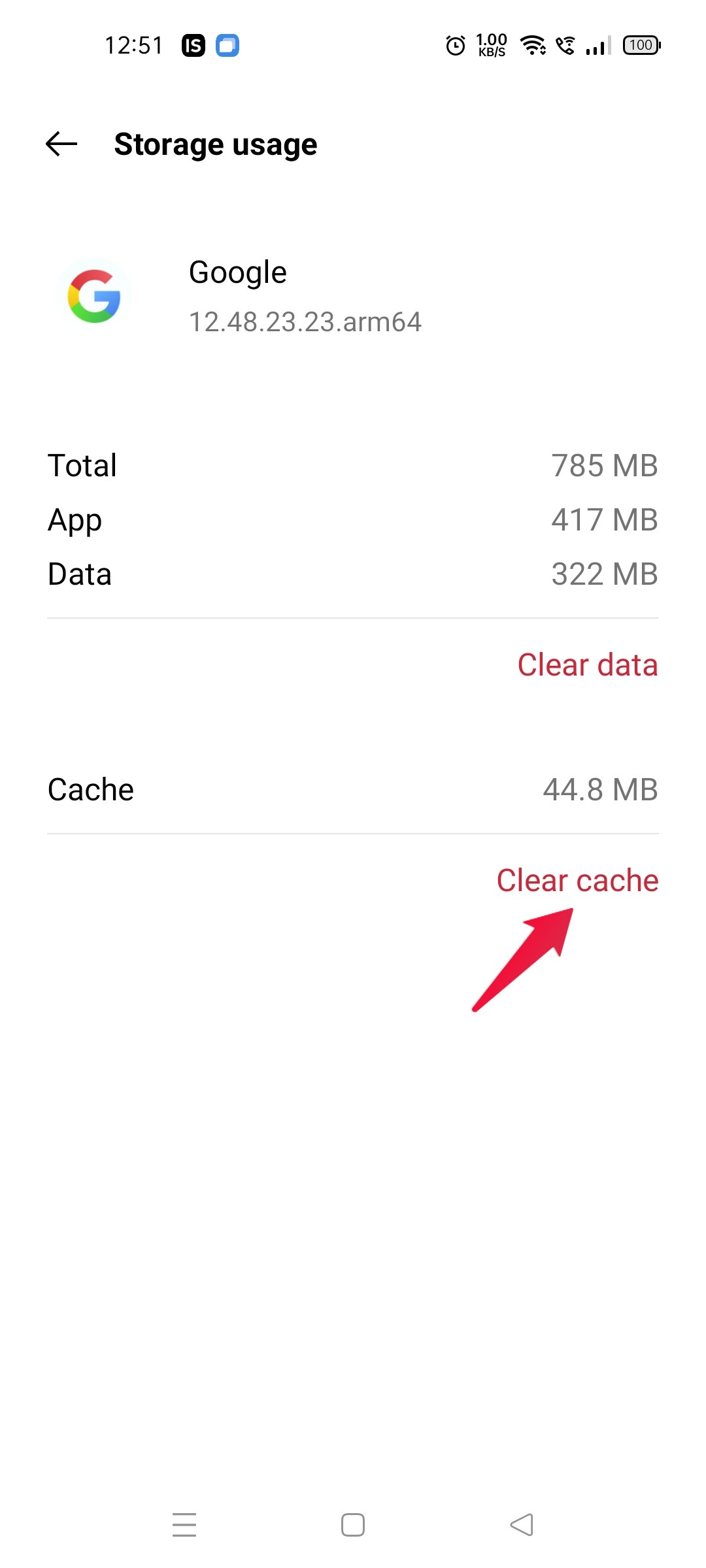Tap the battery indicator showing 100
Screen dimensions: 706x1568
click(x=640, y=45)
